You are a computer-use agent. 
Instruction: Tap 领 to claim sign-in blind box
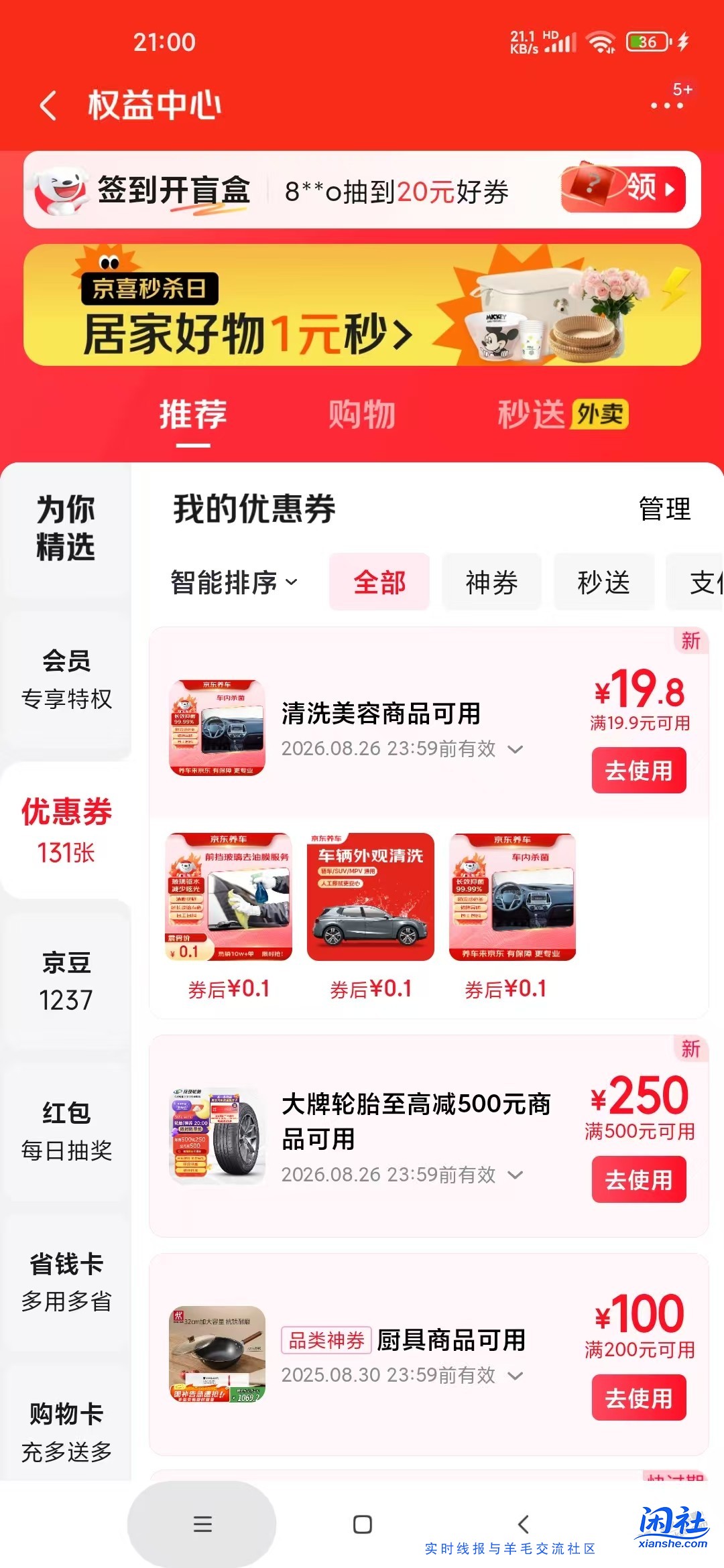tap(623, 189)
